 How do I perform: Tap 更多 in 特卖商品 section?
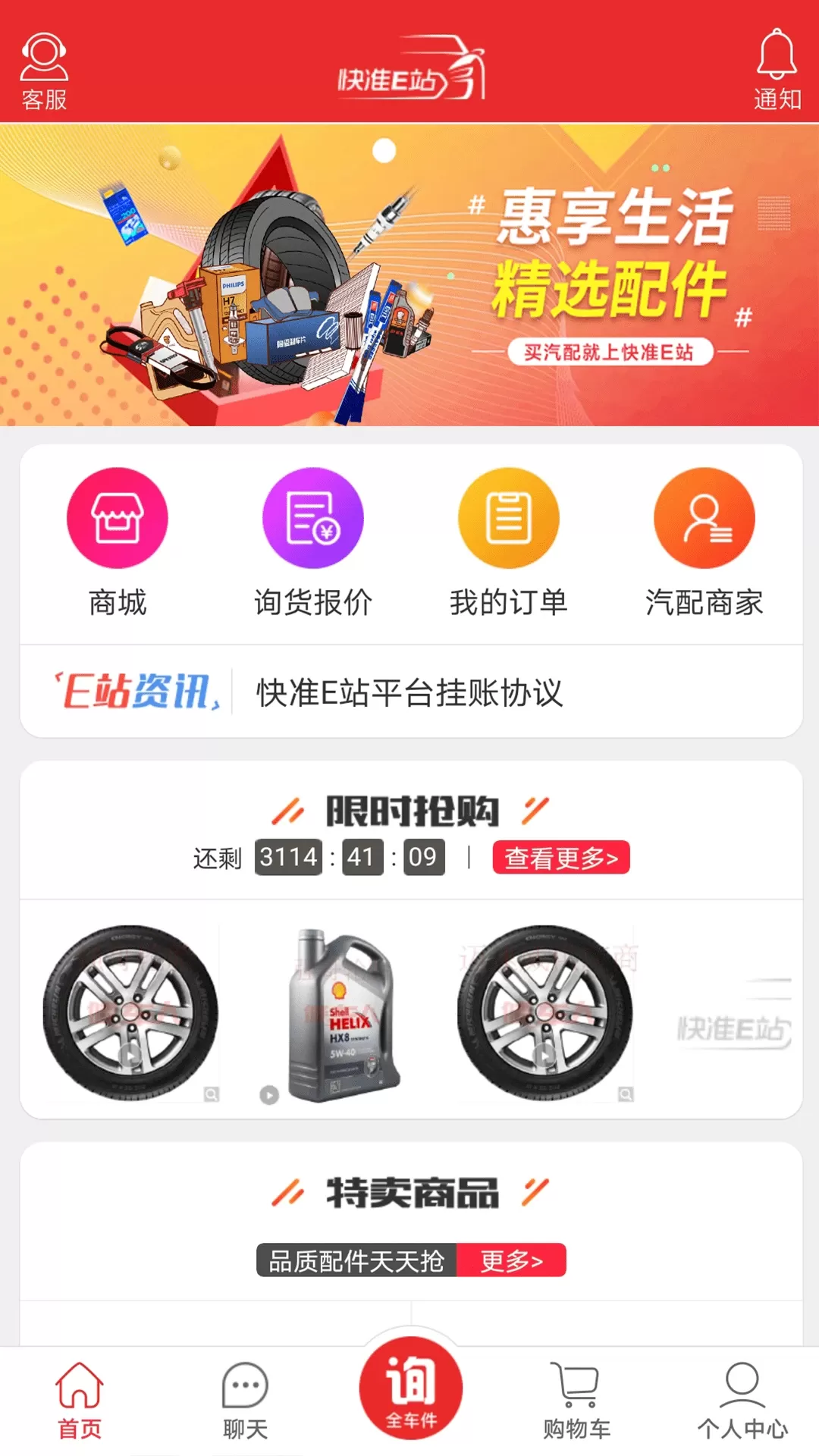pyautogui.click(x=512, y=1260)
